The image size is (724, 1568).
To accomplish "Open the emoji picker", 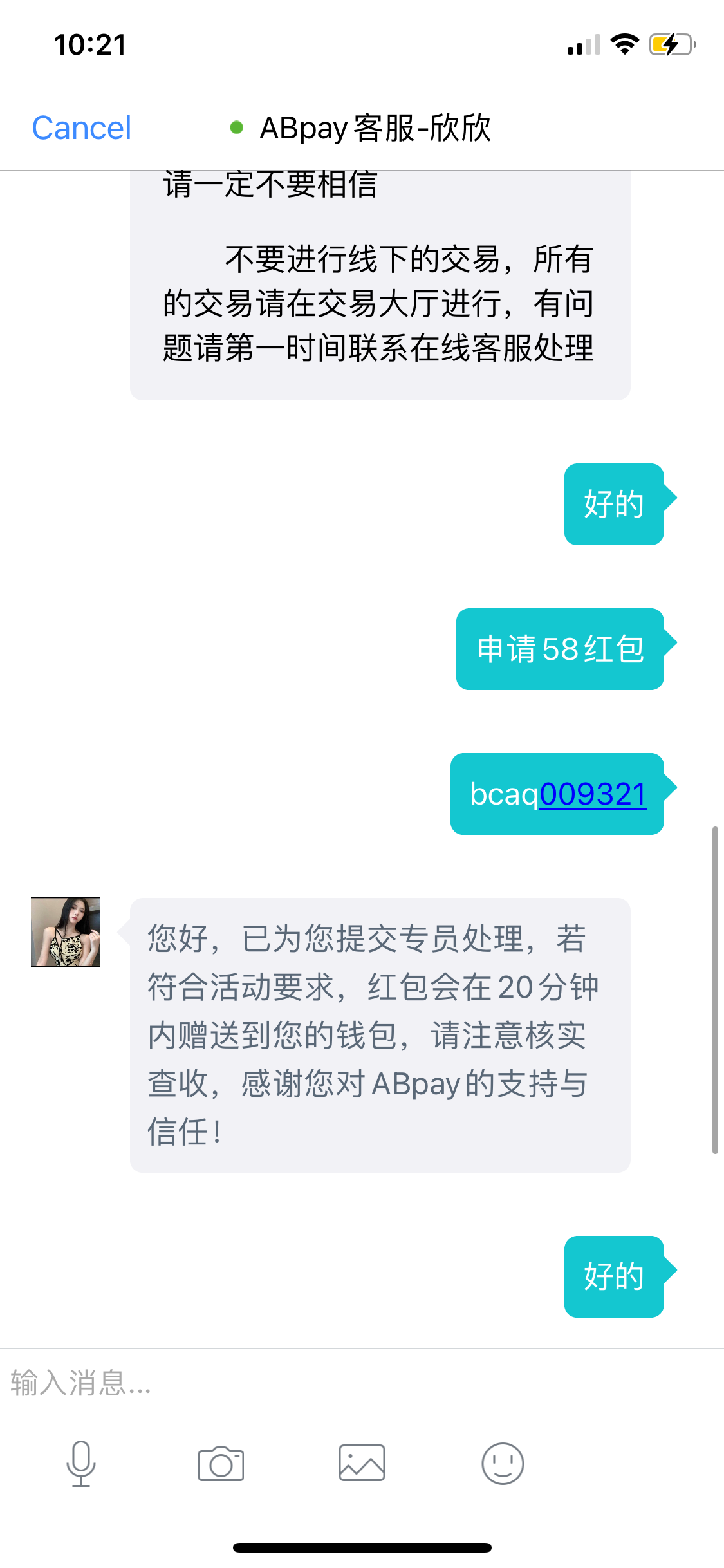I will coord(503,1463).
